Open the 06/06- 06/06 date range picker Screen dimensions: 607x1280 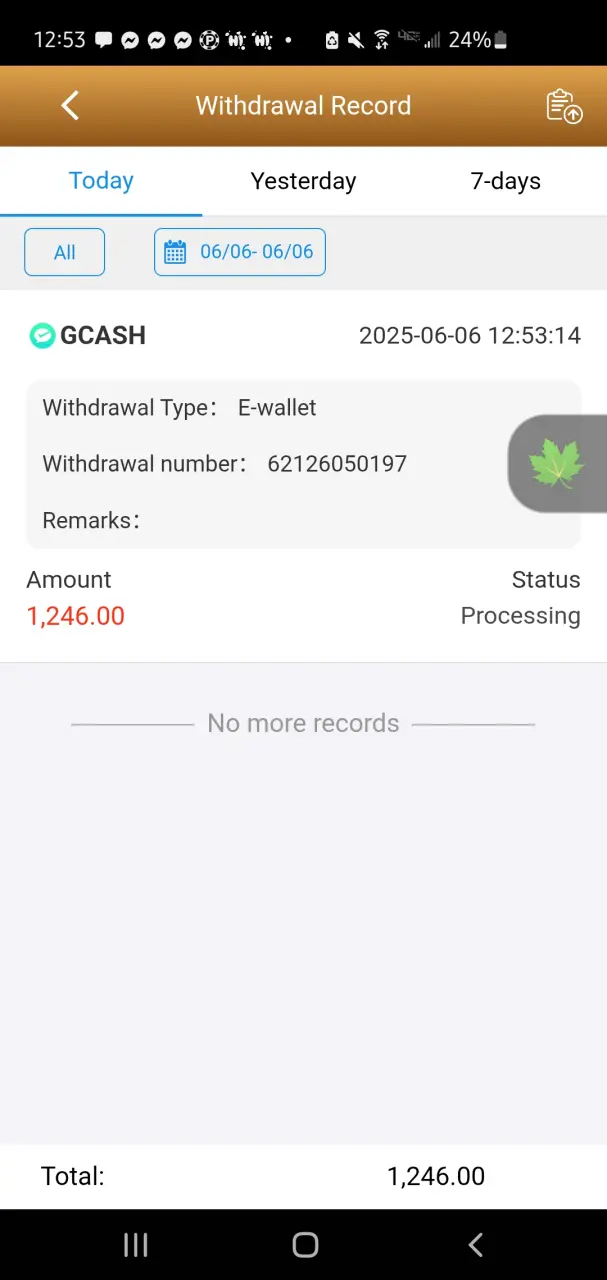pyautogui.click(x=240, y=252)
